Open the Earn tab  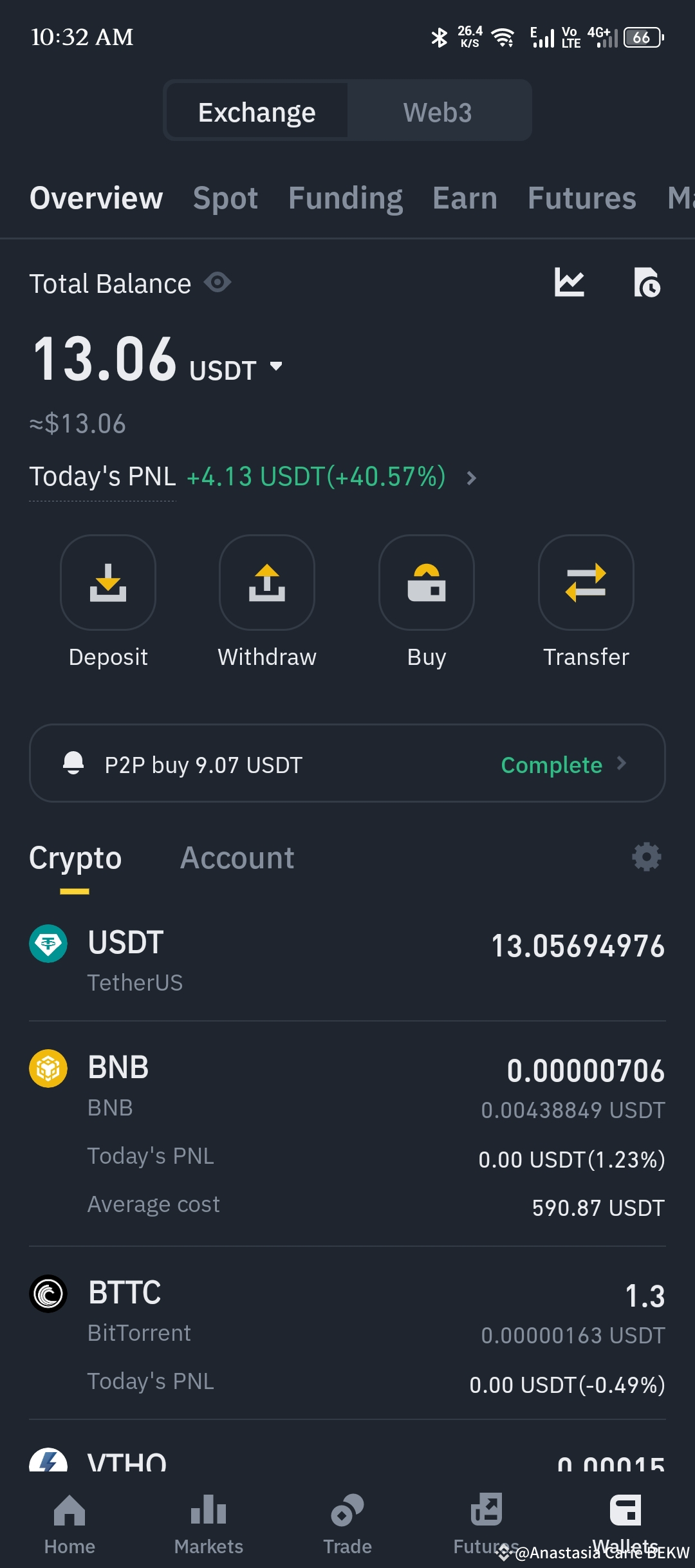point(465,198)
